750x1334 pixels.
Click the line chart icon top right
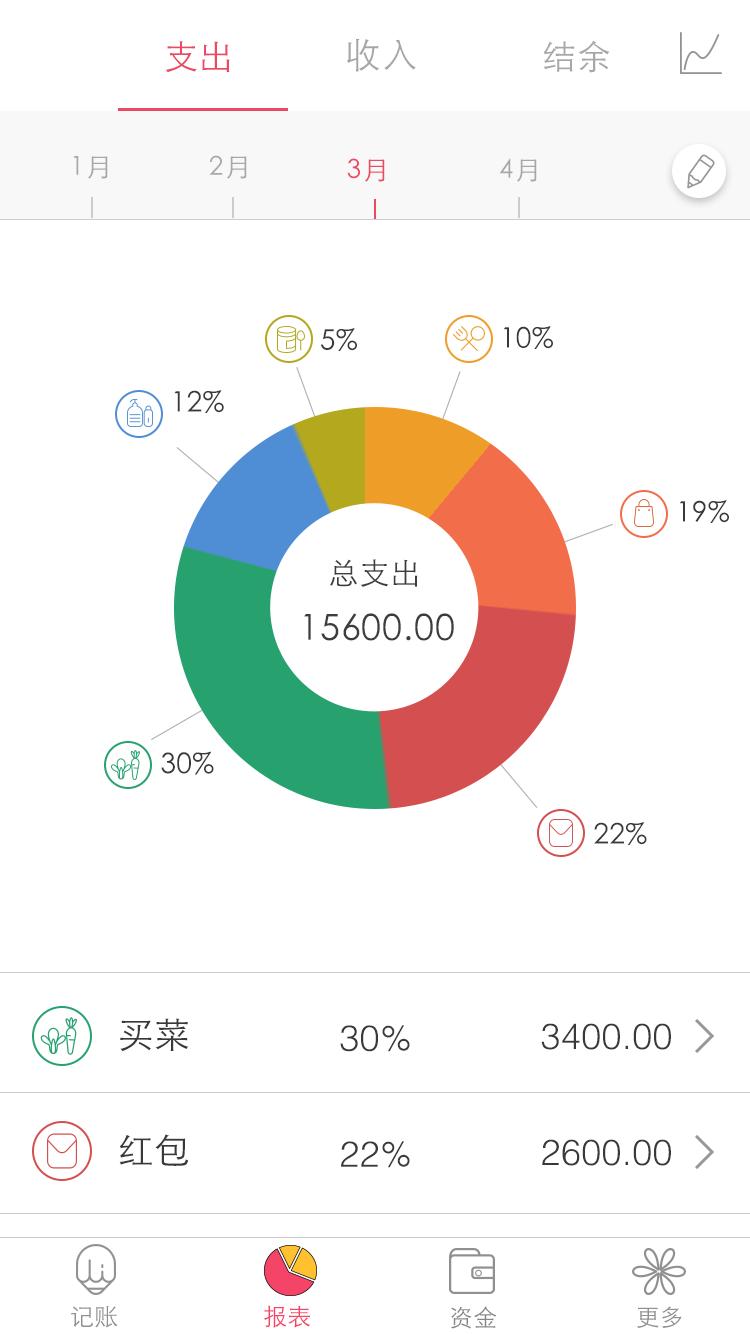(x=701, y=55)
